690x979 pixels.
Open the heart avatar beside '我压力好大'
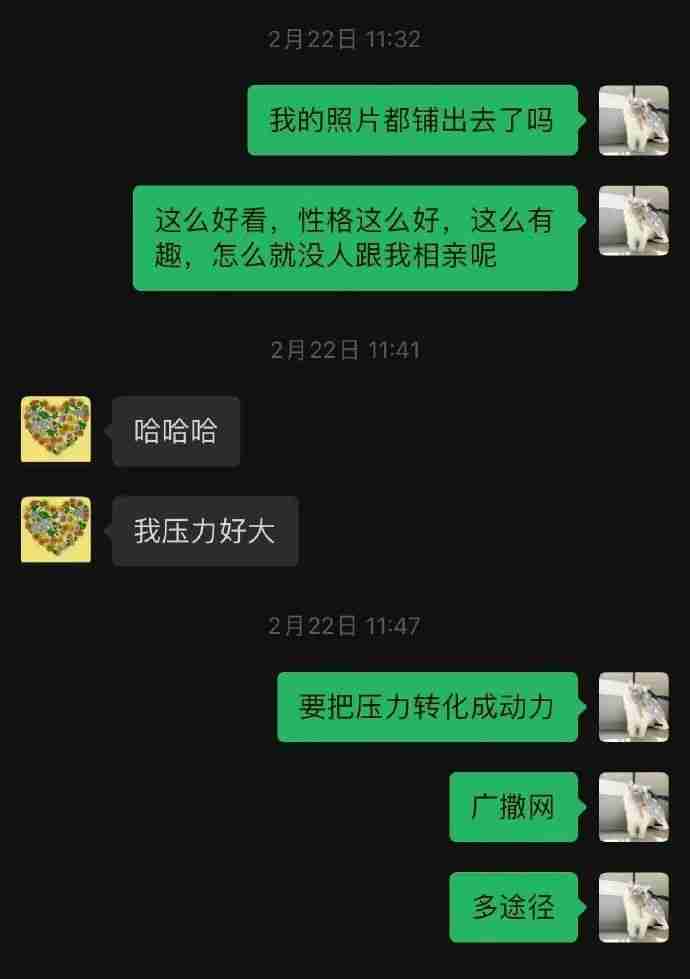[x=56, y=530]
